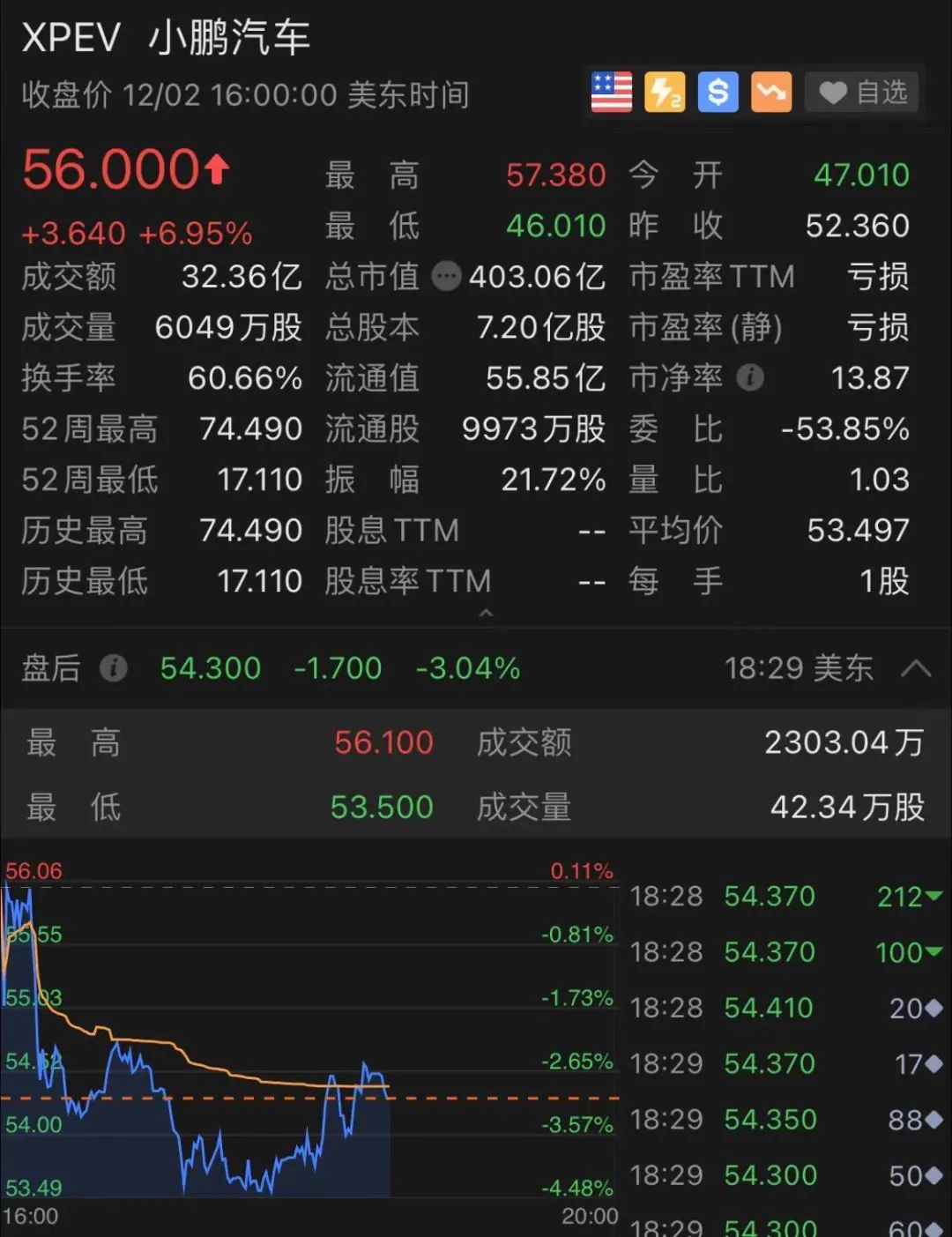Collapse the after-hours section chevron

[x=916, y=668]
